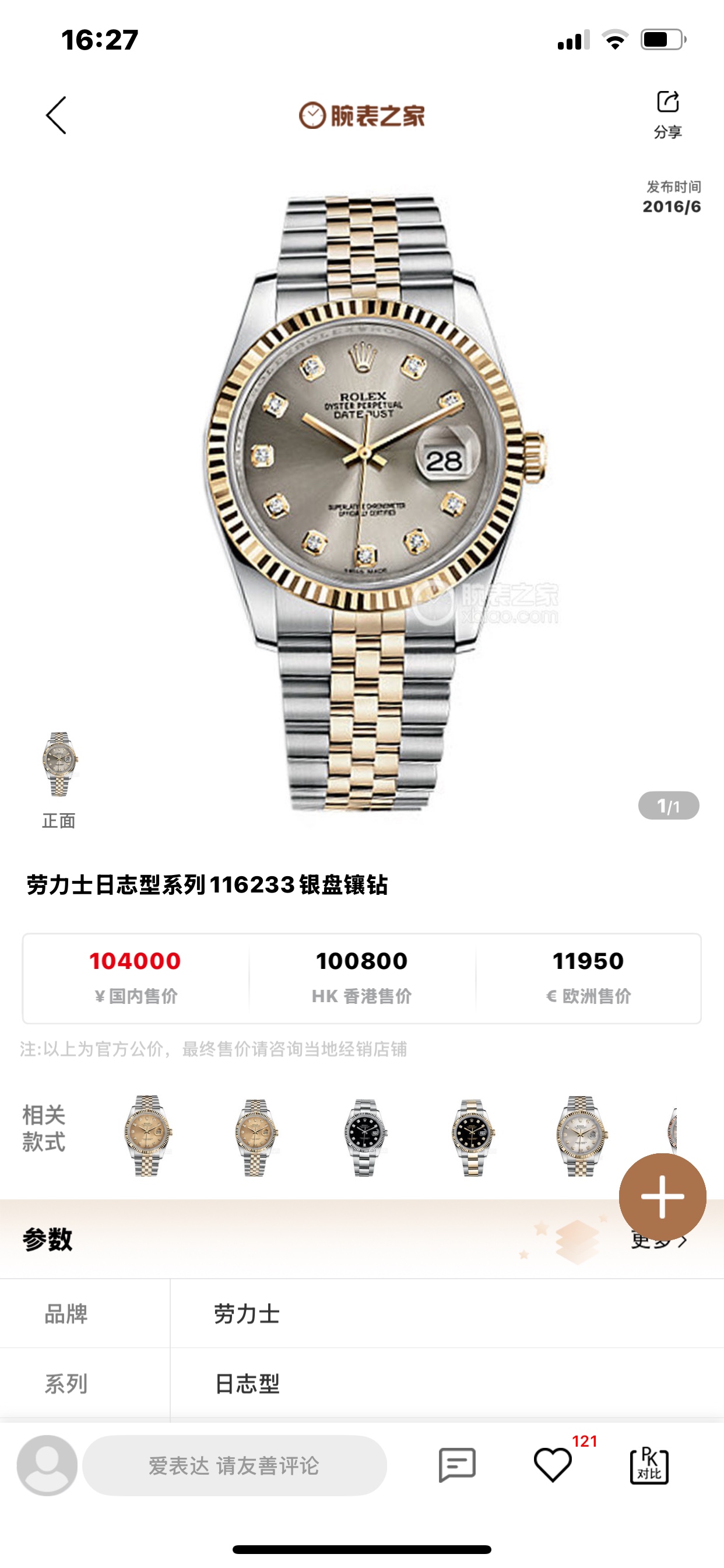724x1568 pixels.
Task: Go back with the back arrow
Action: point(56,115)
